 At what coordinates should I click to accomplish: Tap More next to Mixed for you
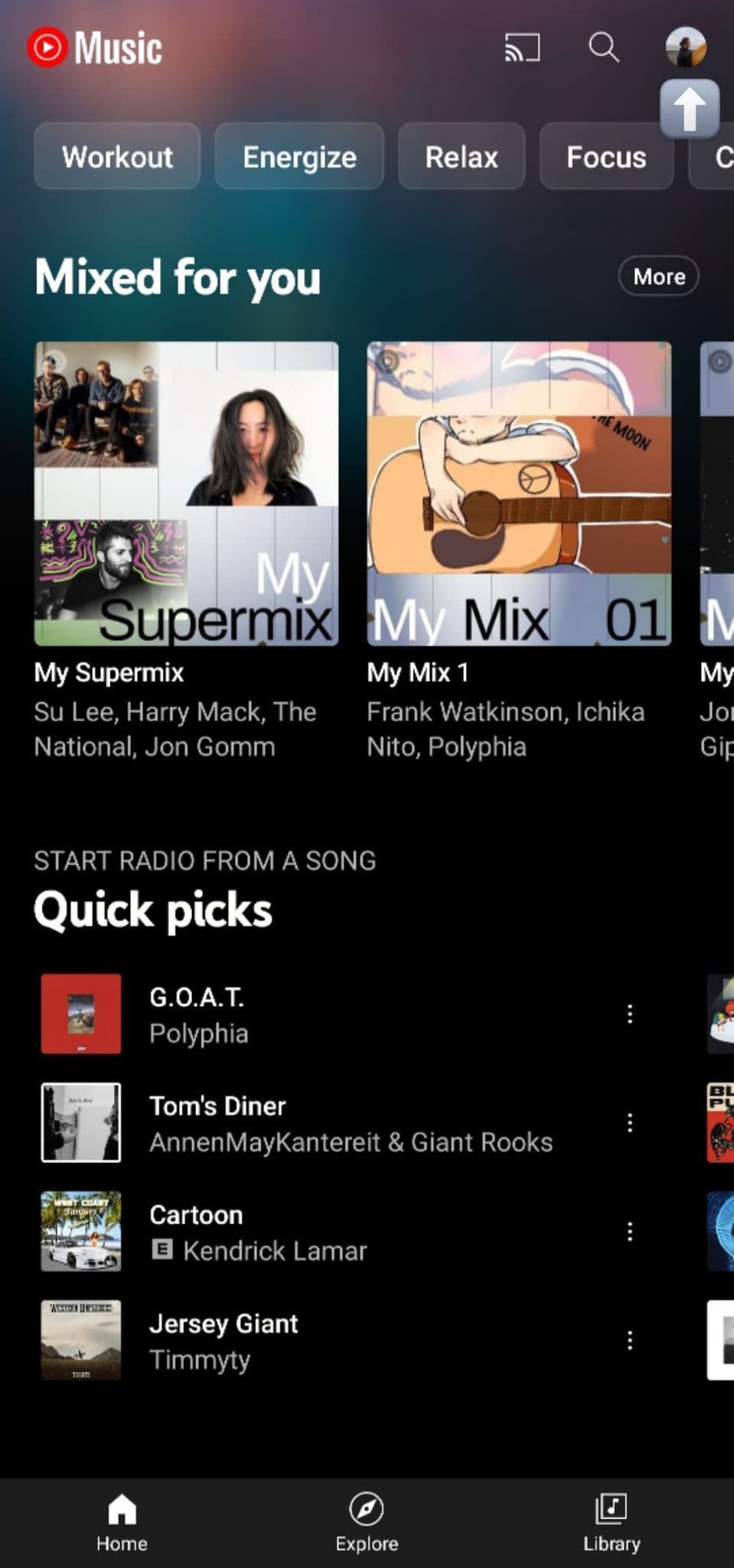click(x=657, y=276)
